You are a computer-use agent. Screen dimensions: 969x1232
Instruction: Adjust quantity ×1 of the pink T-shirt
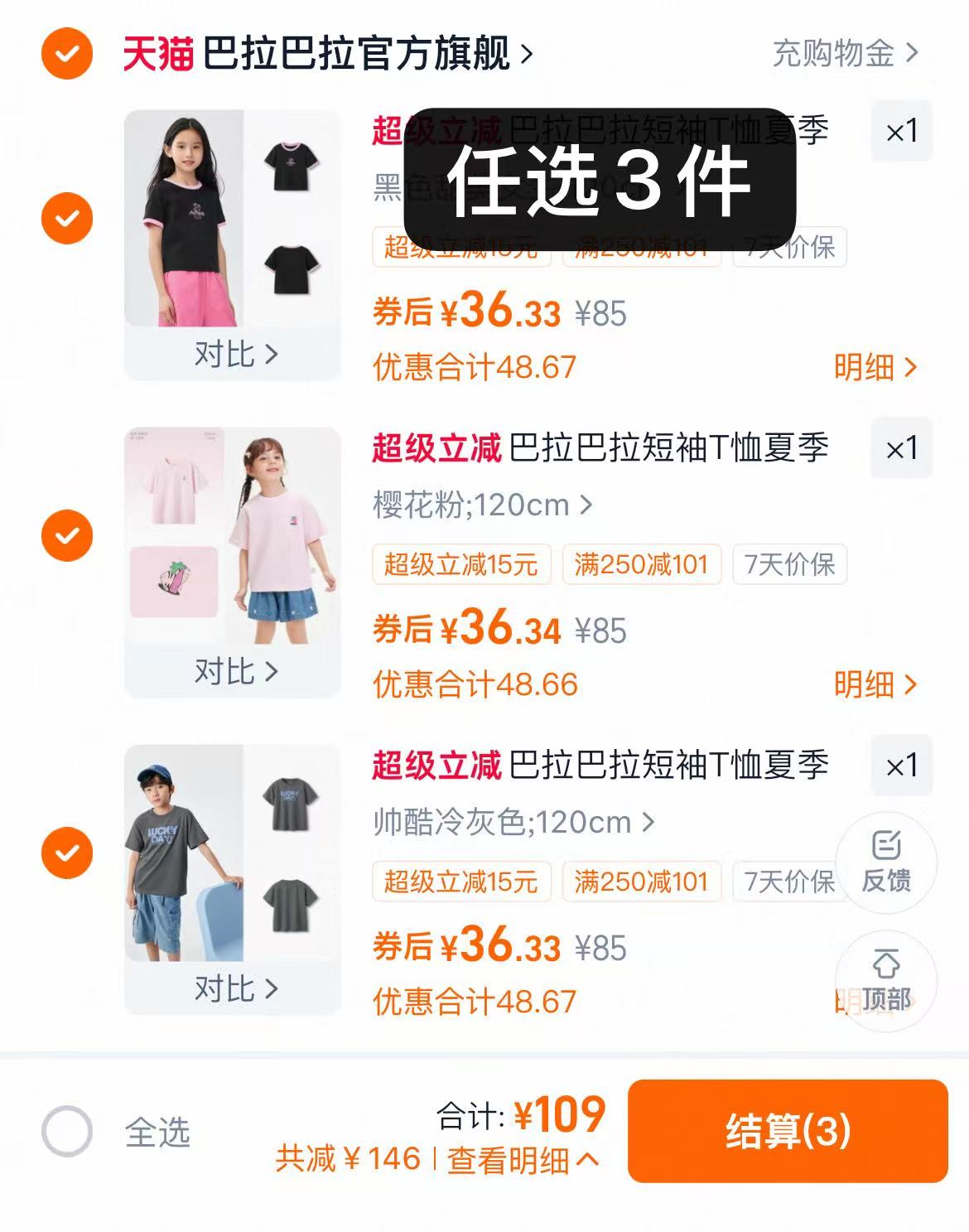[901, 449]
